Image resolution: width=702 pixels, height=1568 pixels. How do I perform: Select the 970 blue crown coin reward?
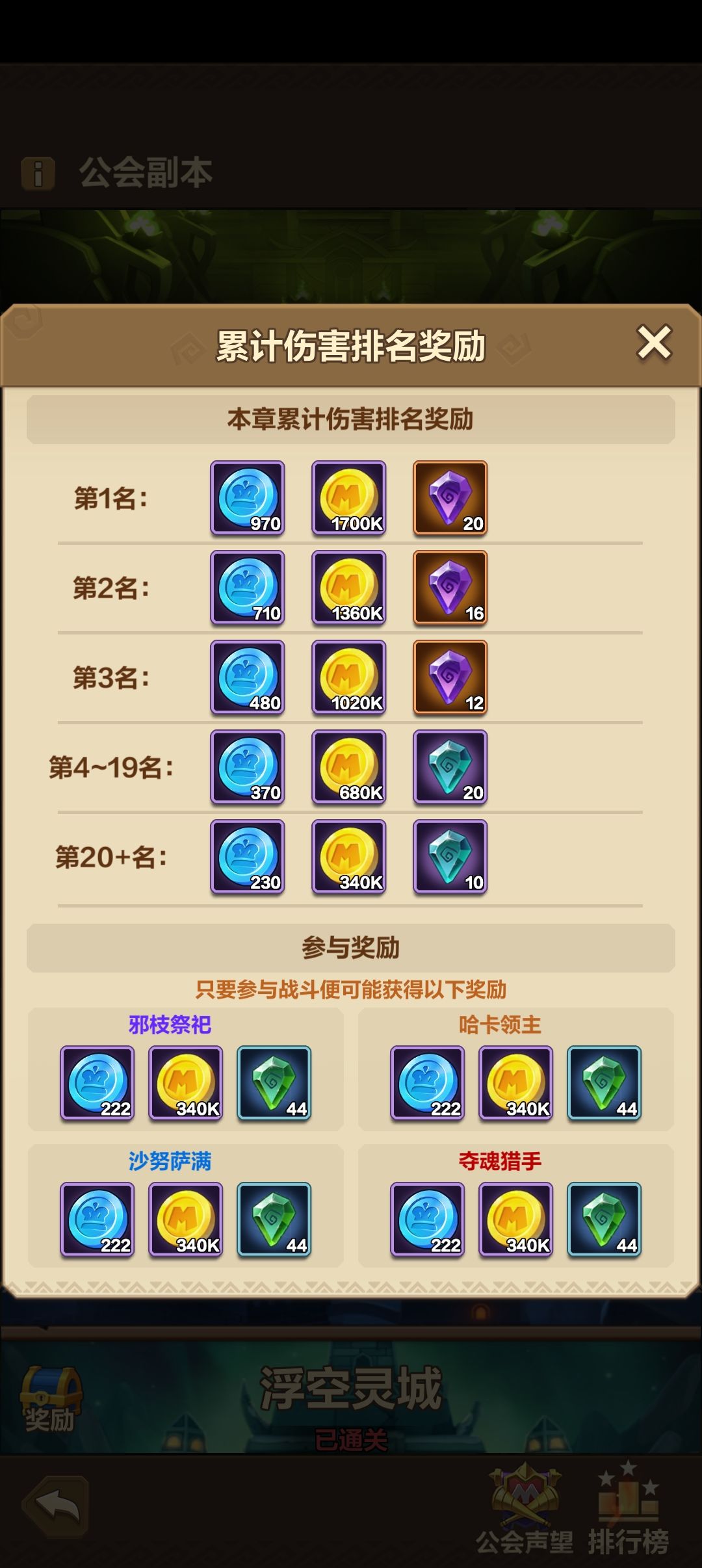coord(246,499)
